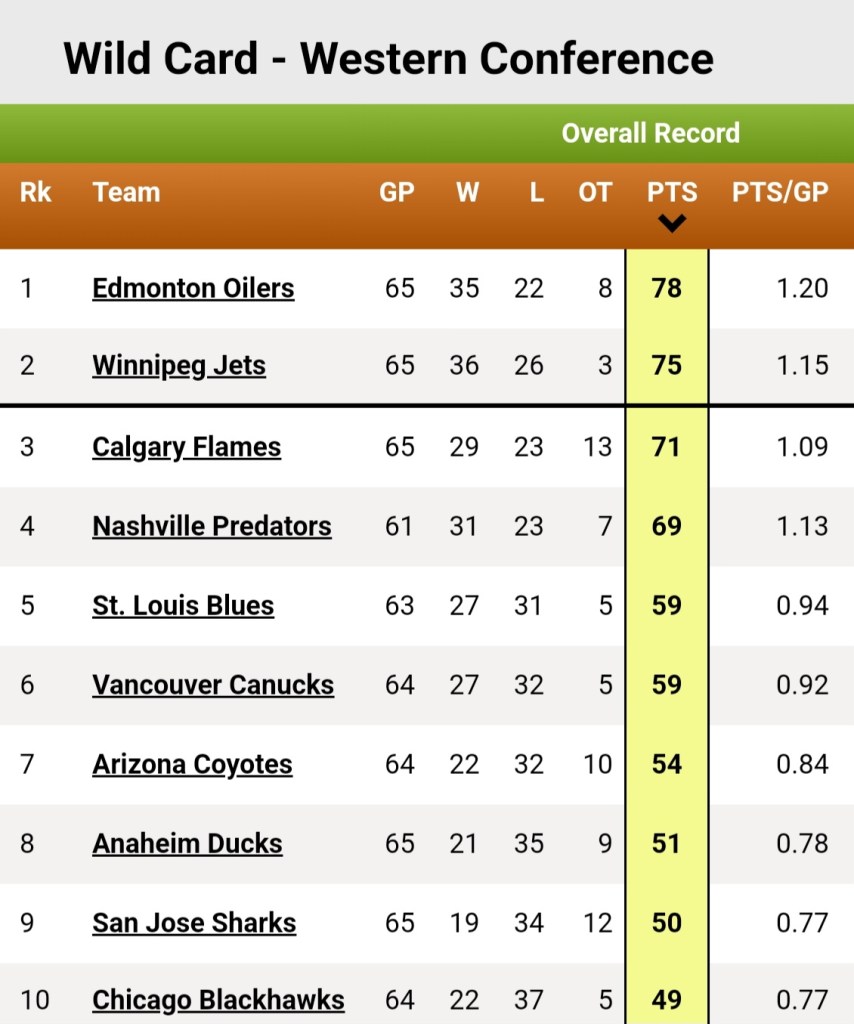
Task: Open the Winnipeg Jets team page
Action: 179,366
